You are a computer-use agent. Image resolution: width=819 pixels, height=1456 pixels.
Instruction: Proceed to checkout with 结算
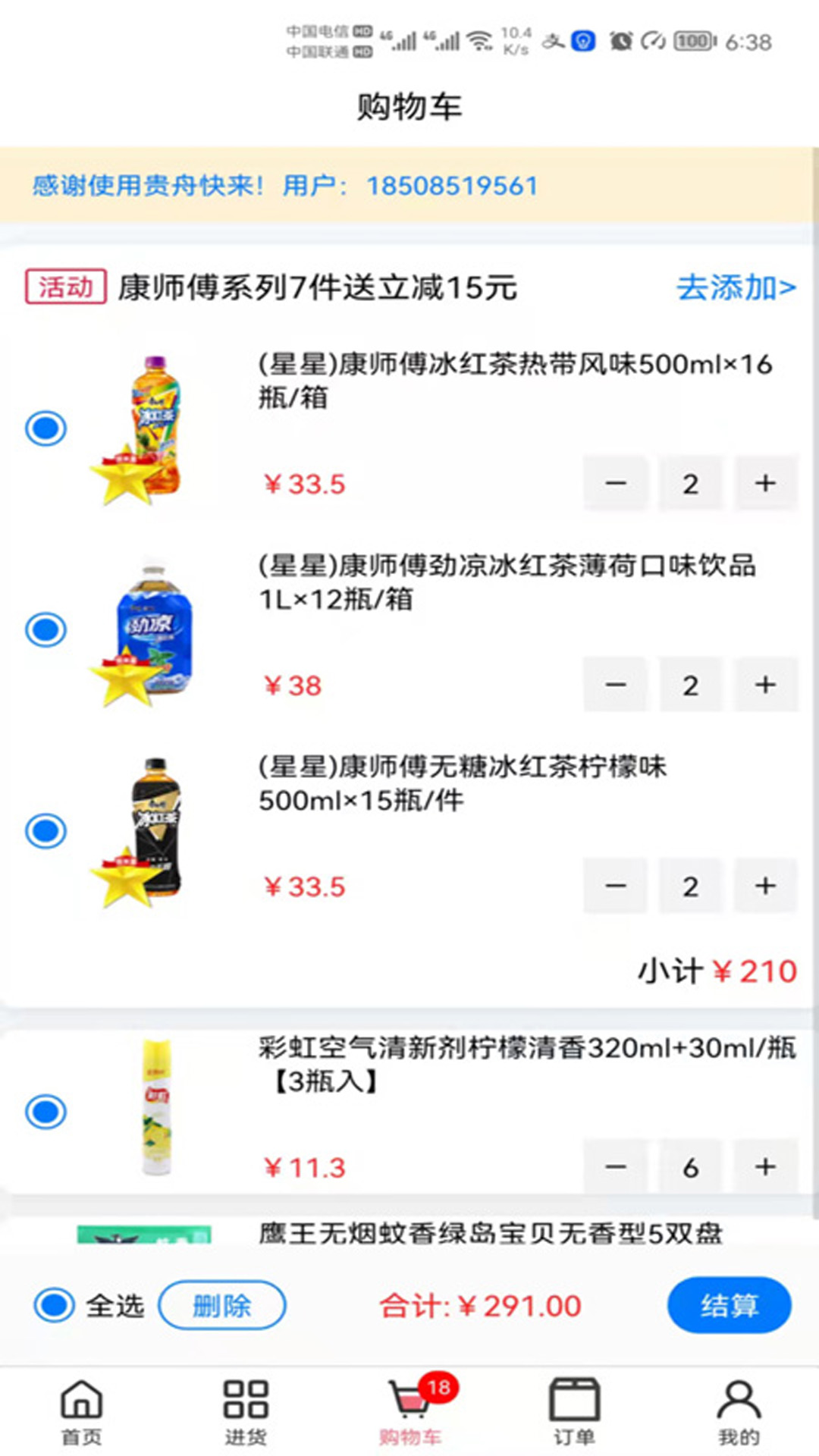tap(729, 1305)
